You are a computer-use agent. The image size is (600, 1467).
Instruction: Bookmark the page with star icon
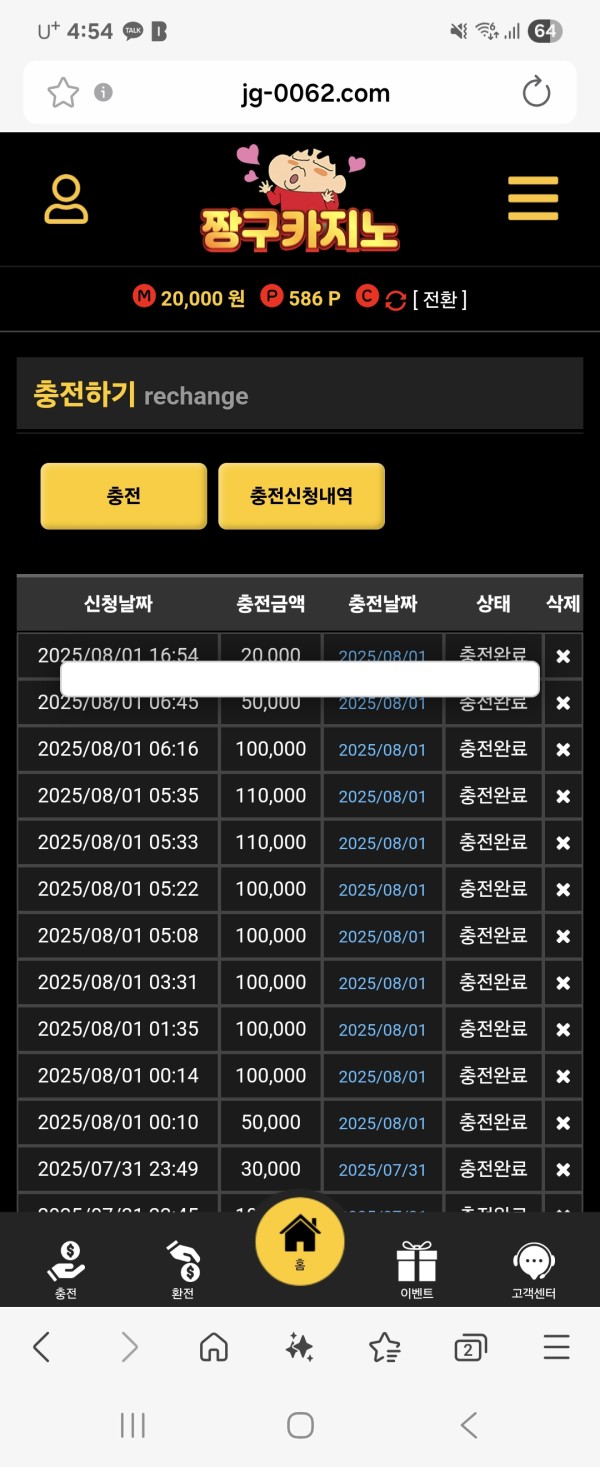coord(63,93)
